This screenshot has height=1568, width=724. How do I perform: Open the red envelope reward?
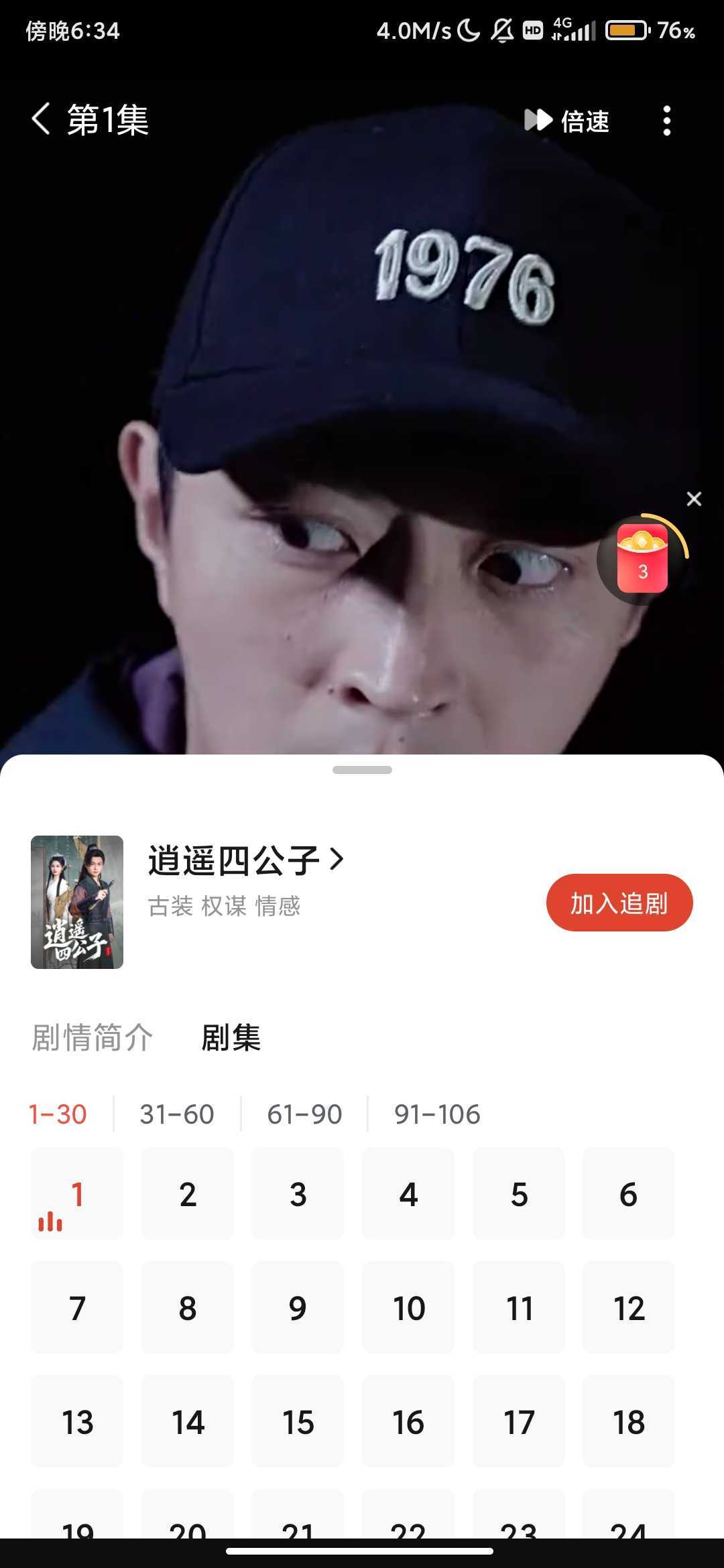[x=642, y=559]
